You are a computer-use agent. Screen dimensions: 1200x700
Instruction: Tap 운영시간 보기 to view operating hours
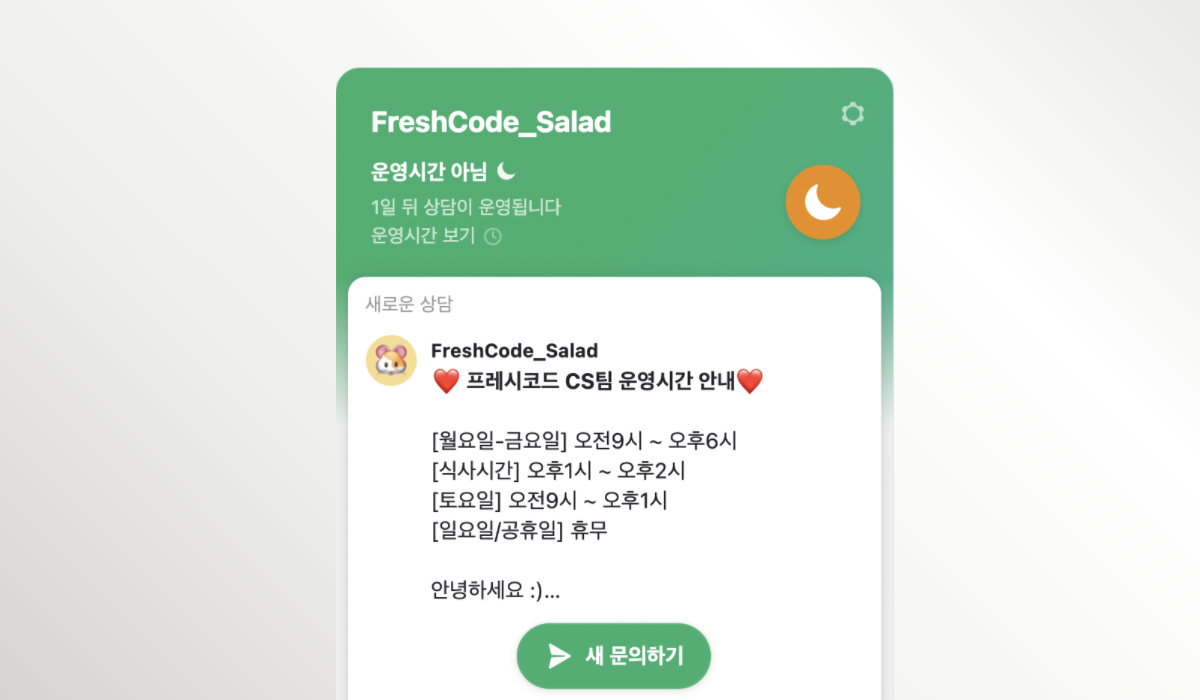[435, 236]
